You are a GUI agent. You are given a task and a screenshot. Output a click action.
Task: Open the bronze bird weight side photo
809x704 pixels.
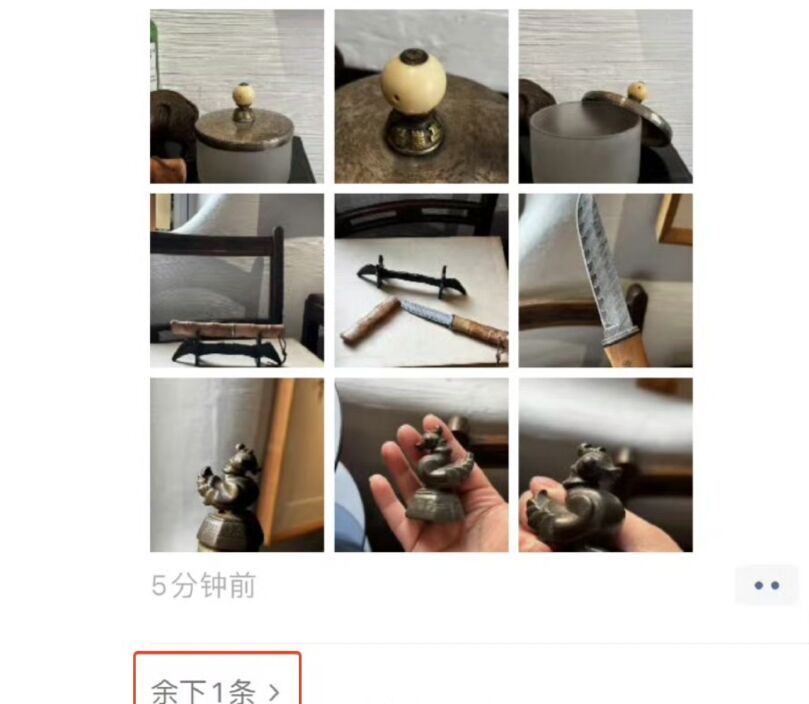[237, 464]
